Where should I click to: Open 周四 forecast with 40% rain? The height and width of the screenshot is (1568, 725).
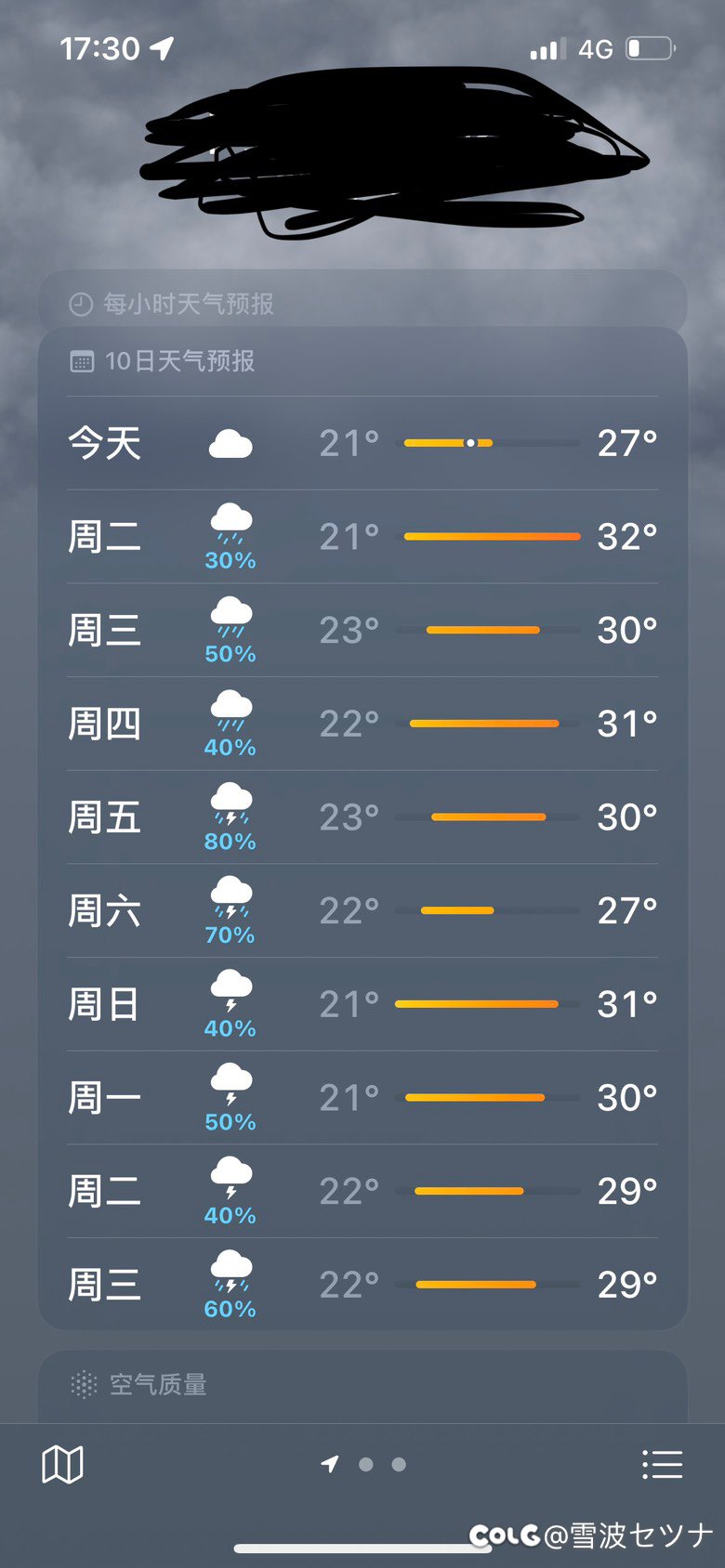(362, 724)
